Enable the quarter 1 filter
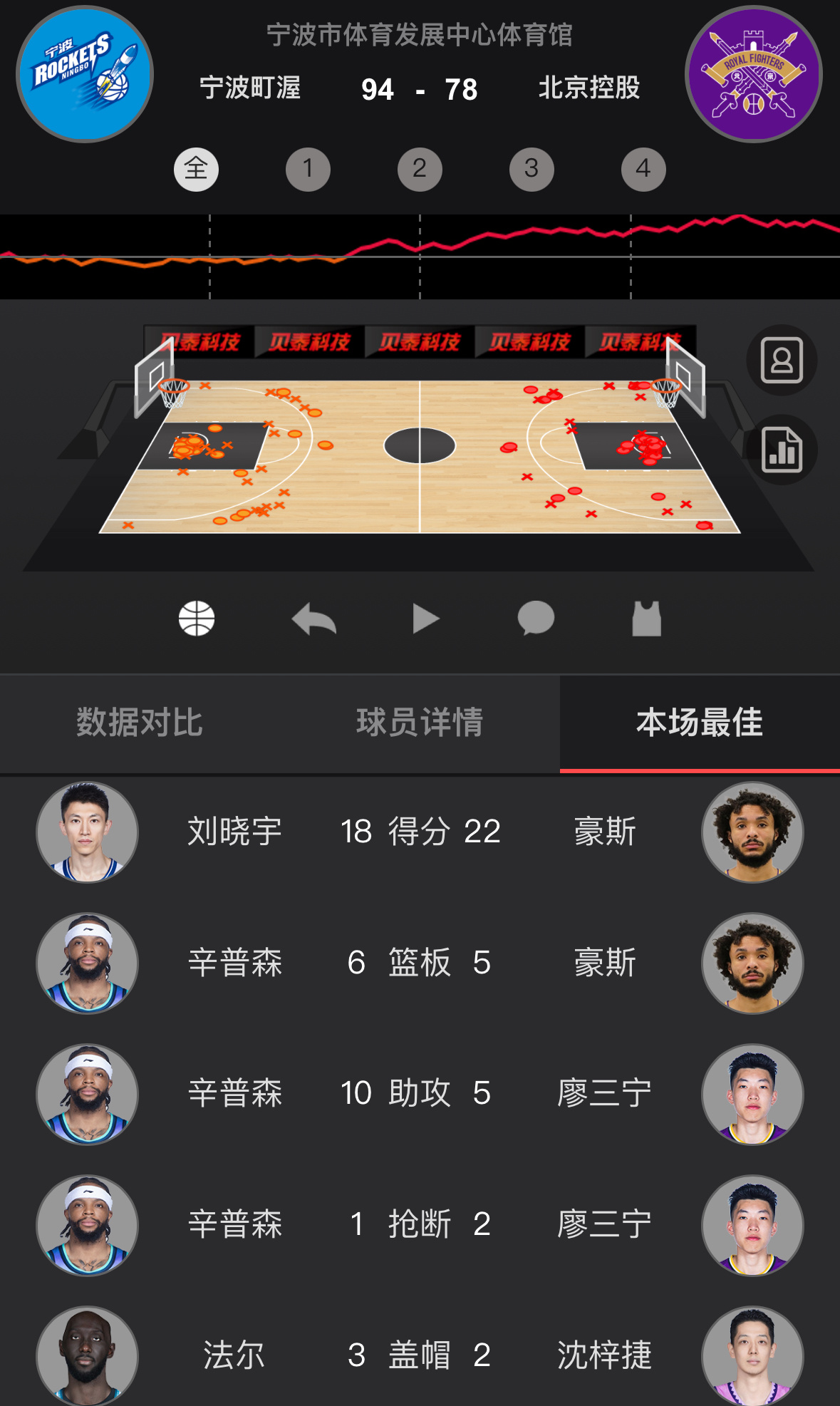 point(308,169)
